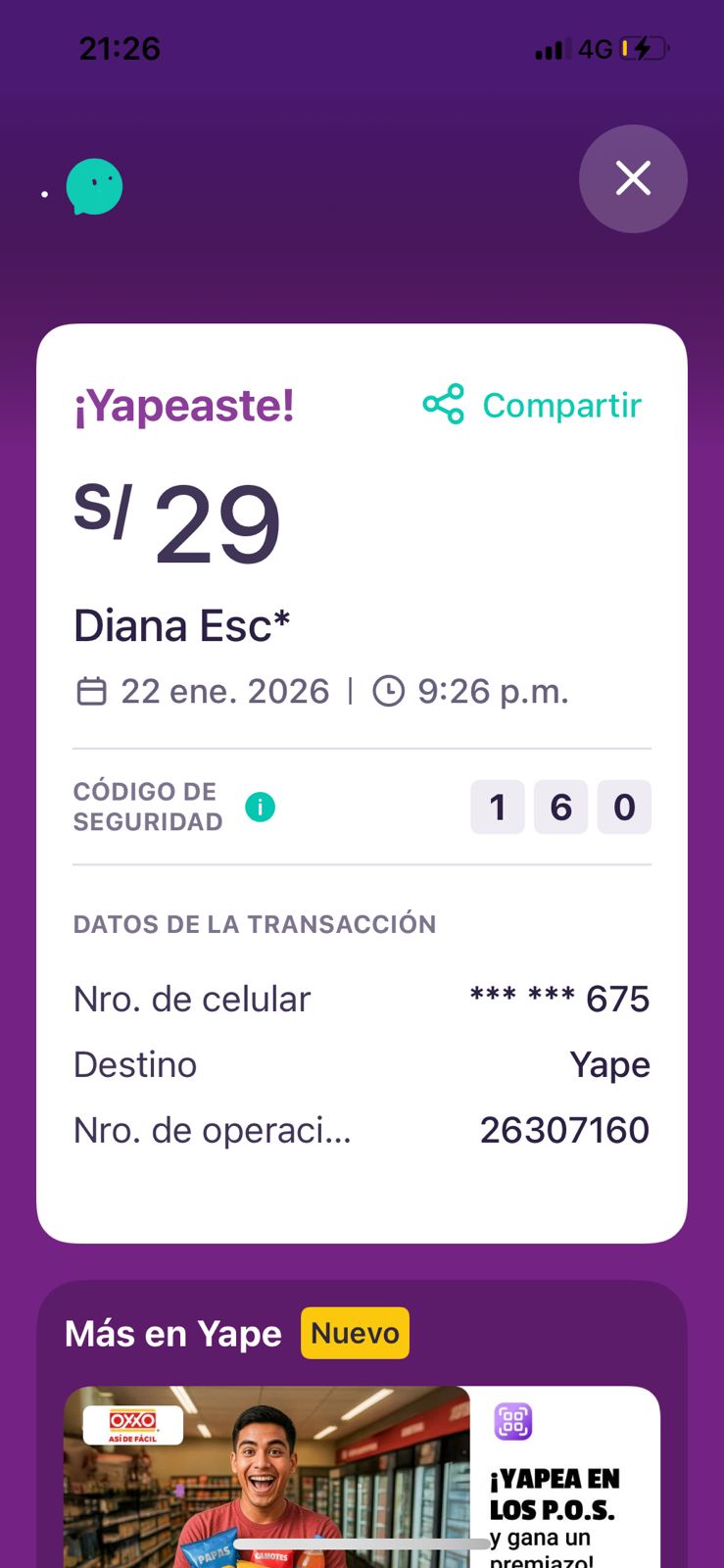Open the Yapea en los P.O.S. promo card
The width and height of the screenshot is (724, 1568).
(x=362, y=1475)
